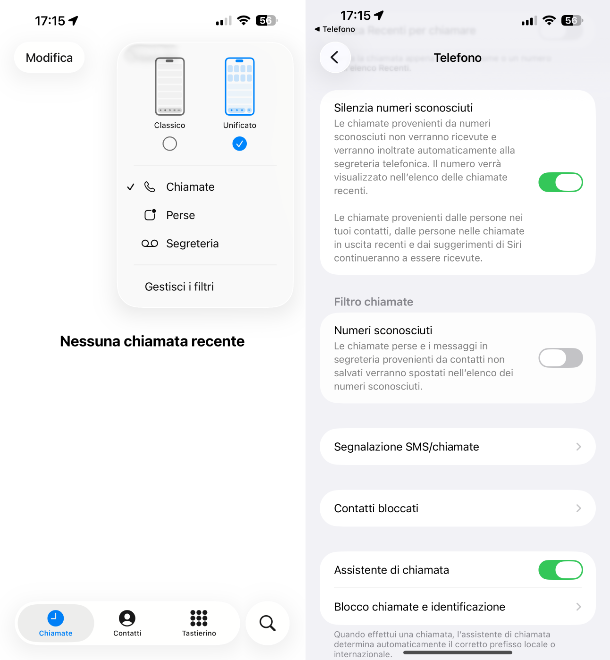Open the search magnifier button

(x=267, y=623)
